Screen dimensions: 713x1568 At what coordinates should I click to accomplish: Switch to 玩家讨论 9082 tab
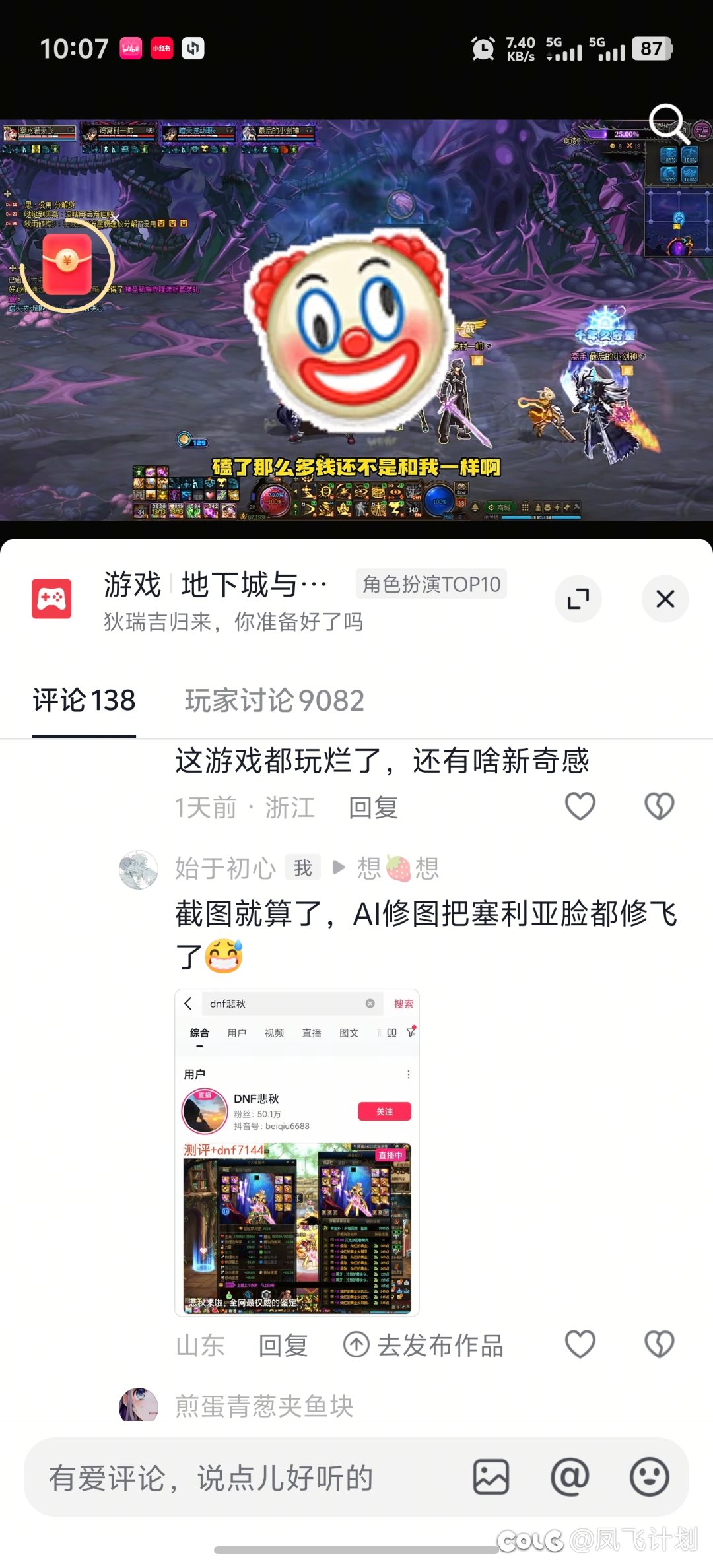coord(274,700)
